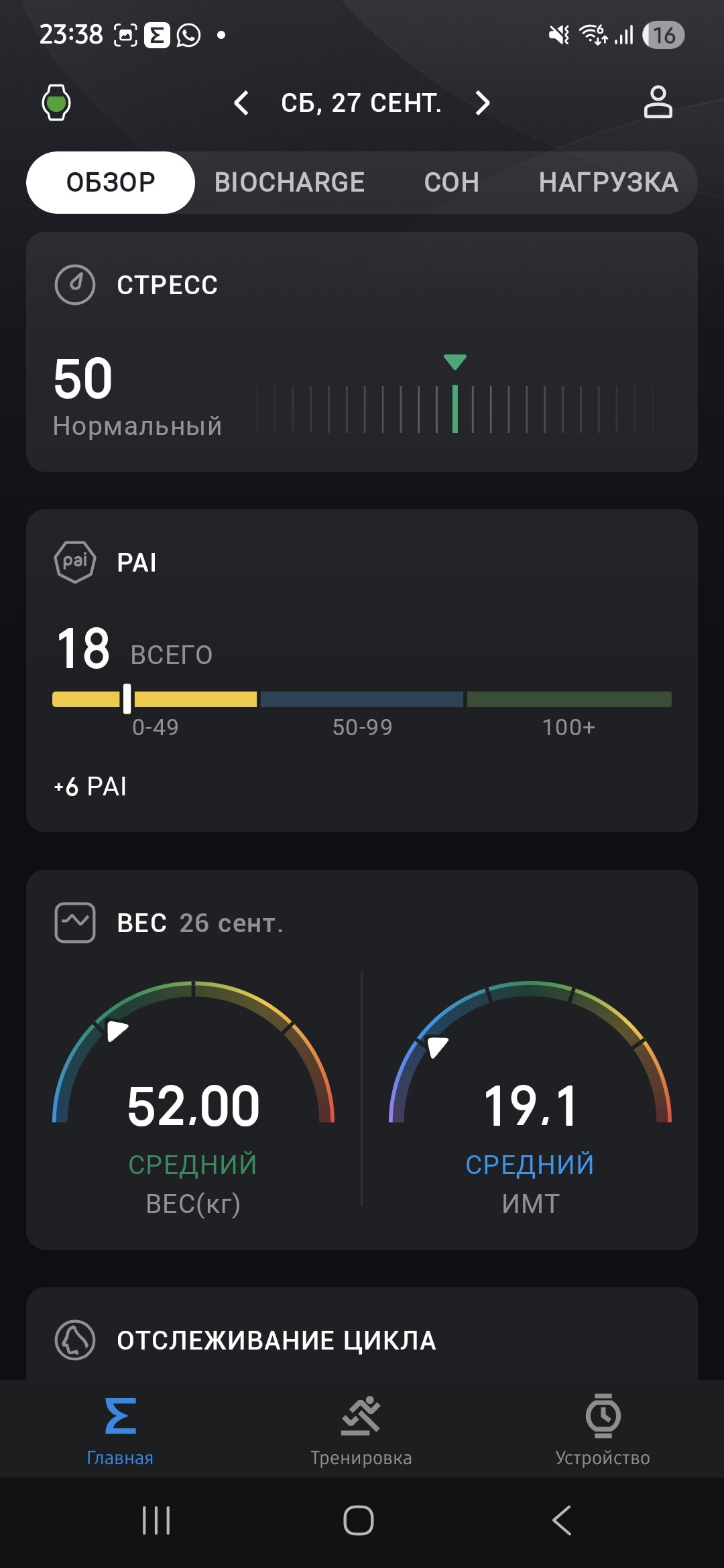Open the user profile icon
724x1568 pixels.
pos(658,103)
